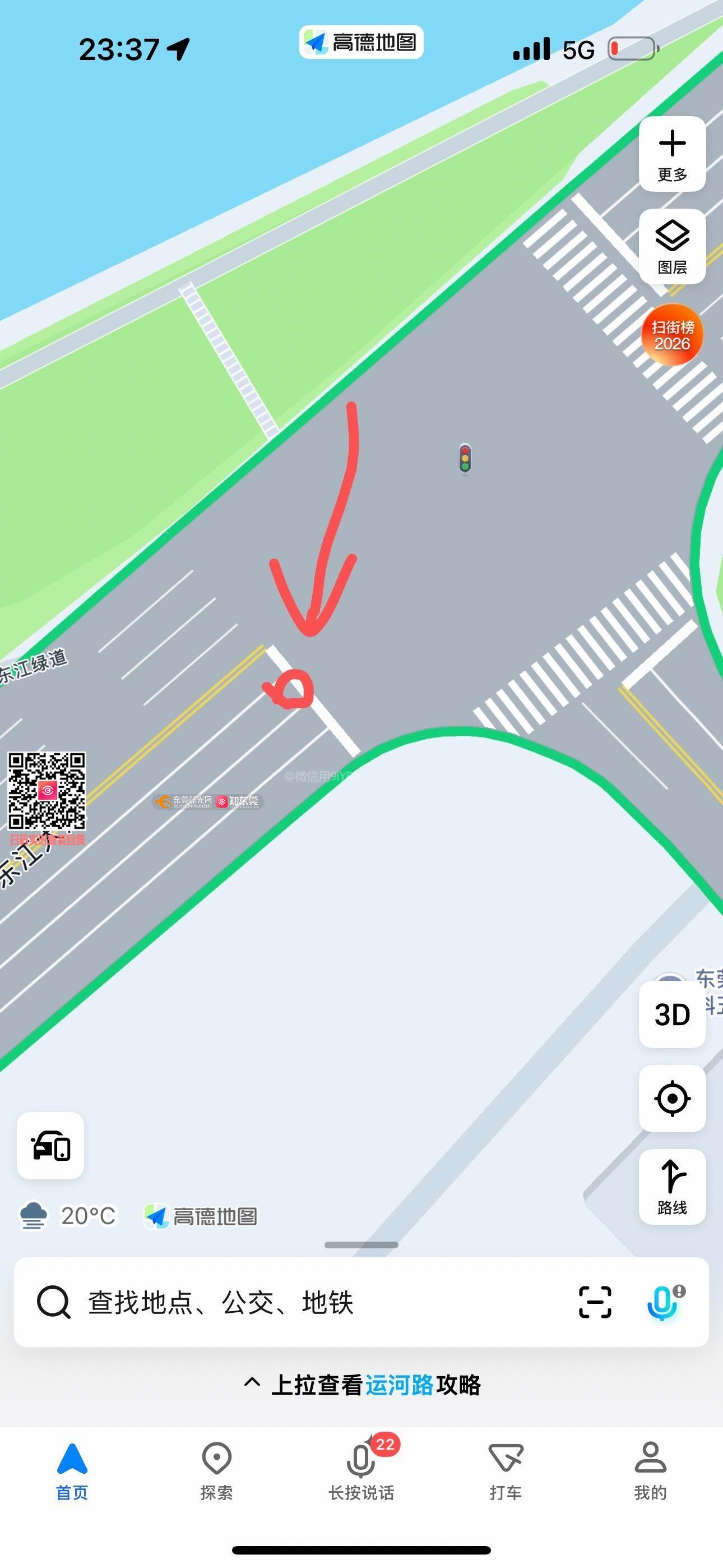Tap the 长按说话 tab
The width and height of the screenshot is (723, 1568).
point(361,1470)
